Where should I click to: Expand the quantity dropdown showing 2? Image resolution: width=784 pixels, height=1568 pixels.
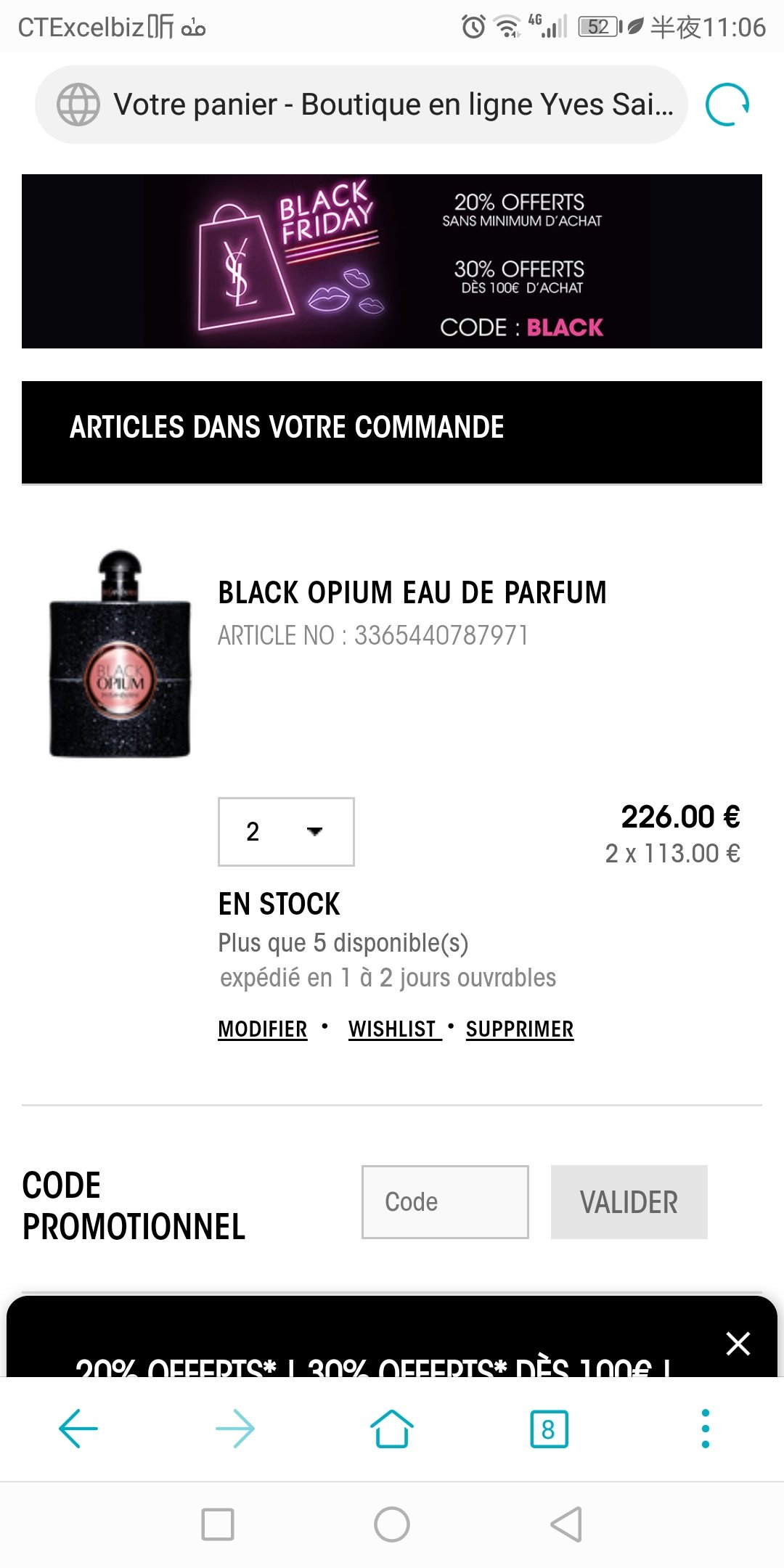(286, 832)
